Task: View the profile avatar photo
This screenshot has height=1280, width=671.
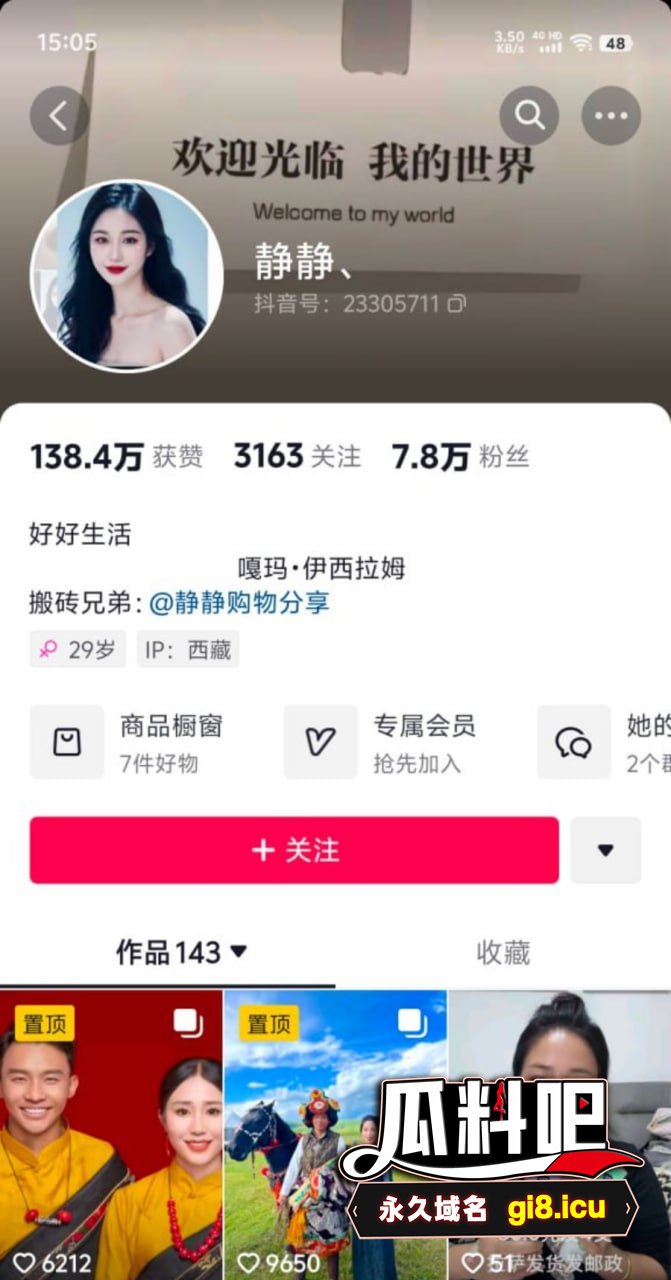Action: coord(126,276)
